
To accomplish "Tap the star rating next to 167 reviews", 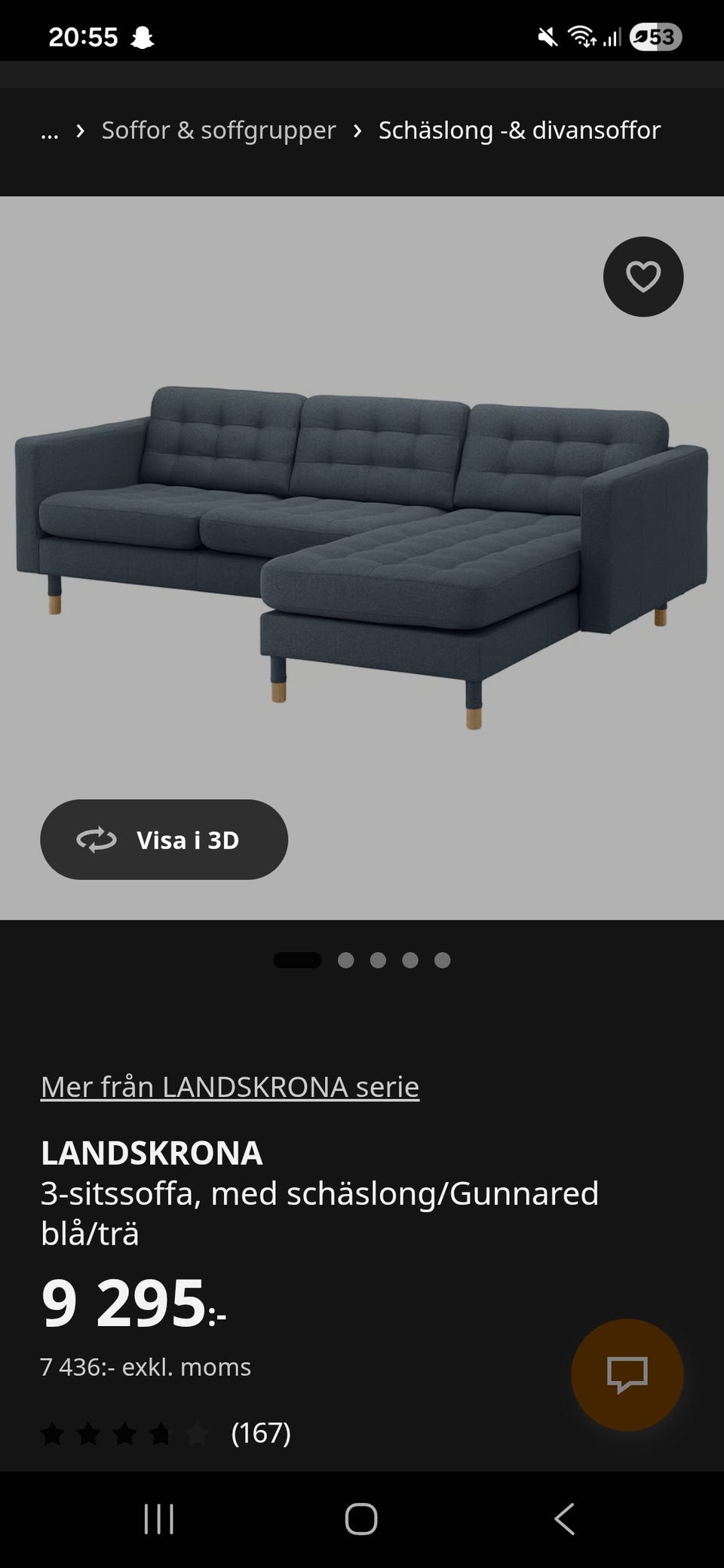I will 124,1435.
